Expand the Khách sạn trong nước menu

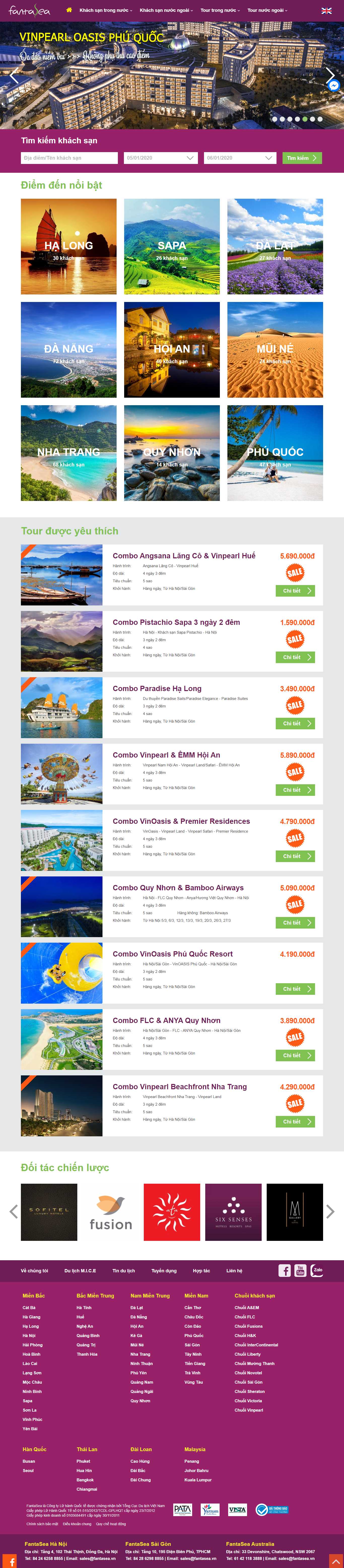point(105,10)
